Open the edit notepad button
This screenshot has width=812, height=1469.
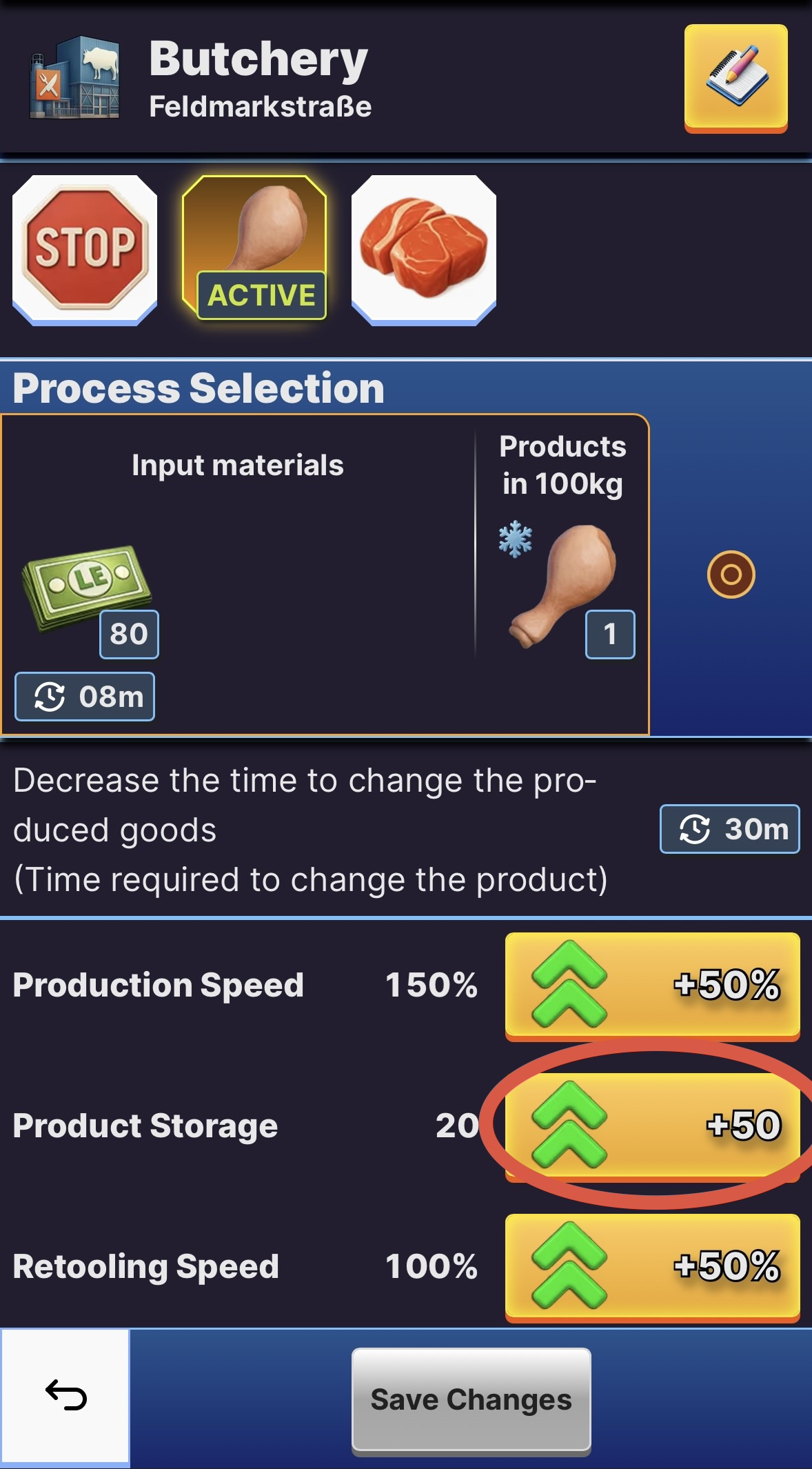735,77
